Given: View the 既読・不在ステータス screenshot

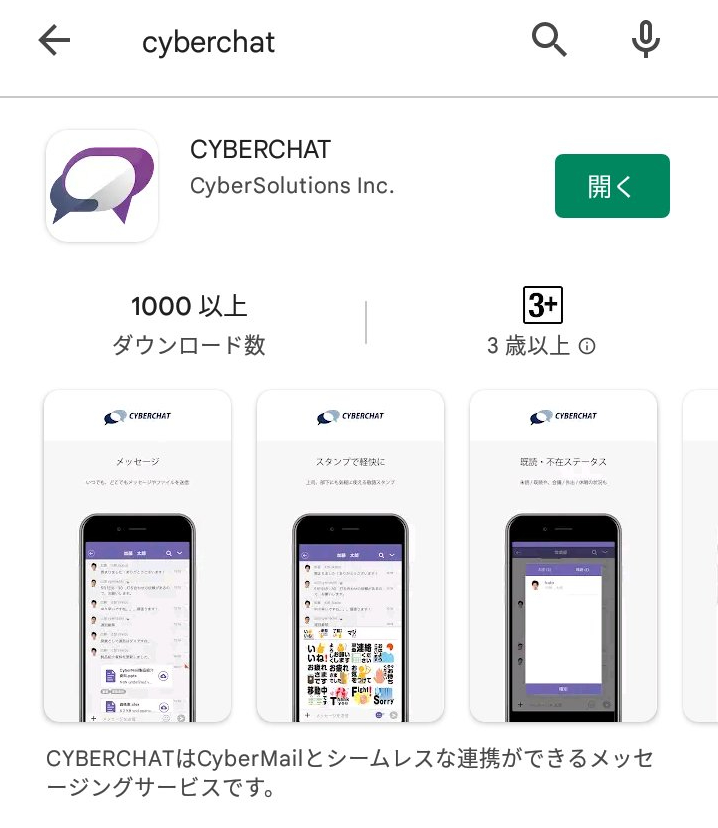Looking at the screenshot, I should pos(563,555).
